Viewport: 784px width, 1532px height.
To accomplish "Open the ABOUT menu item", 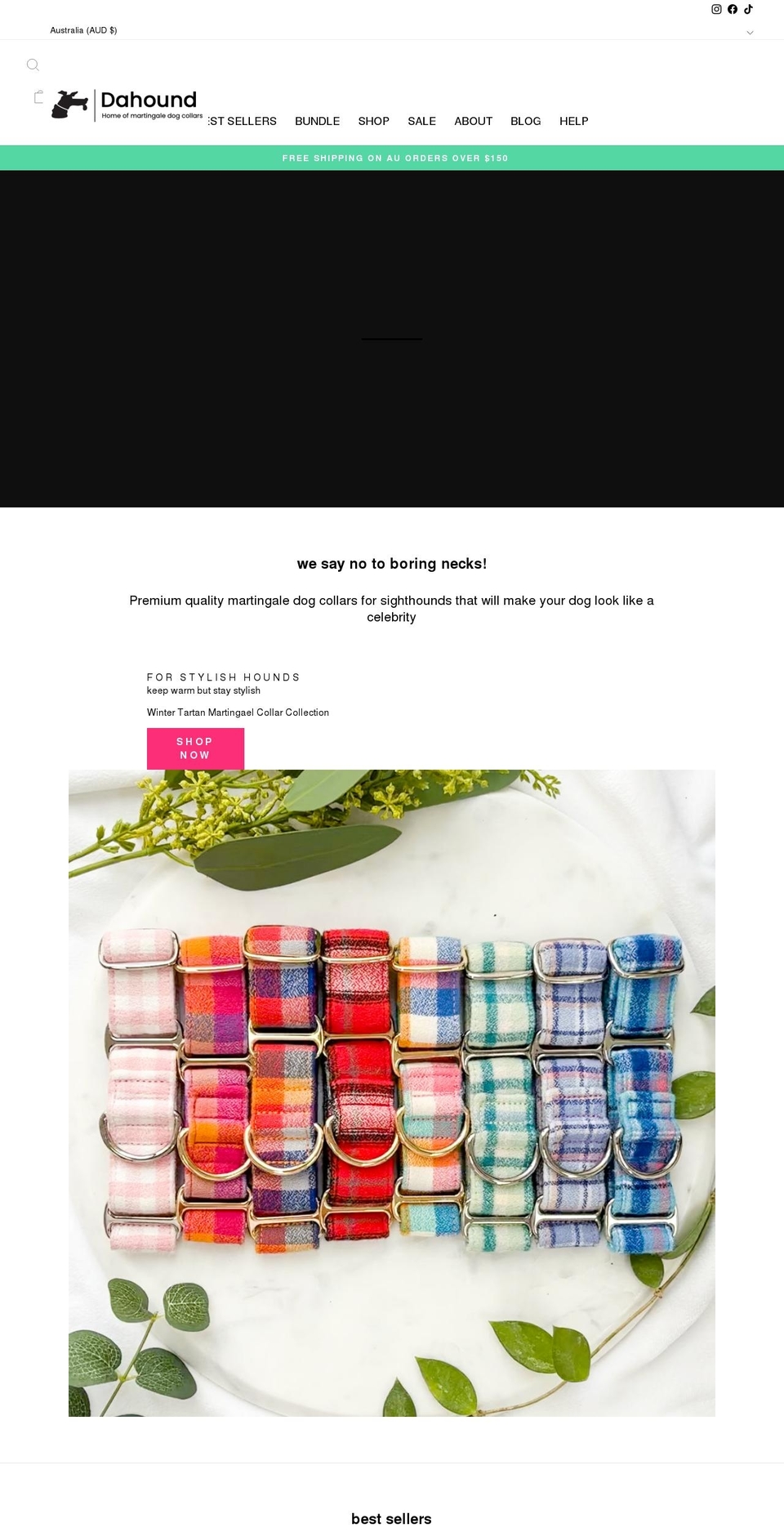I will pyautogui.click(x=473, y=121).
